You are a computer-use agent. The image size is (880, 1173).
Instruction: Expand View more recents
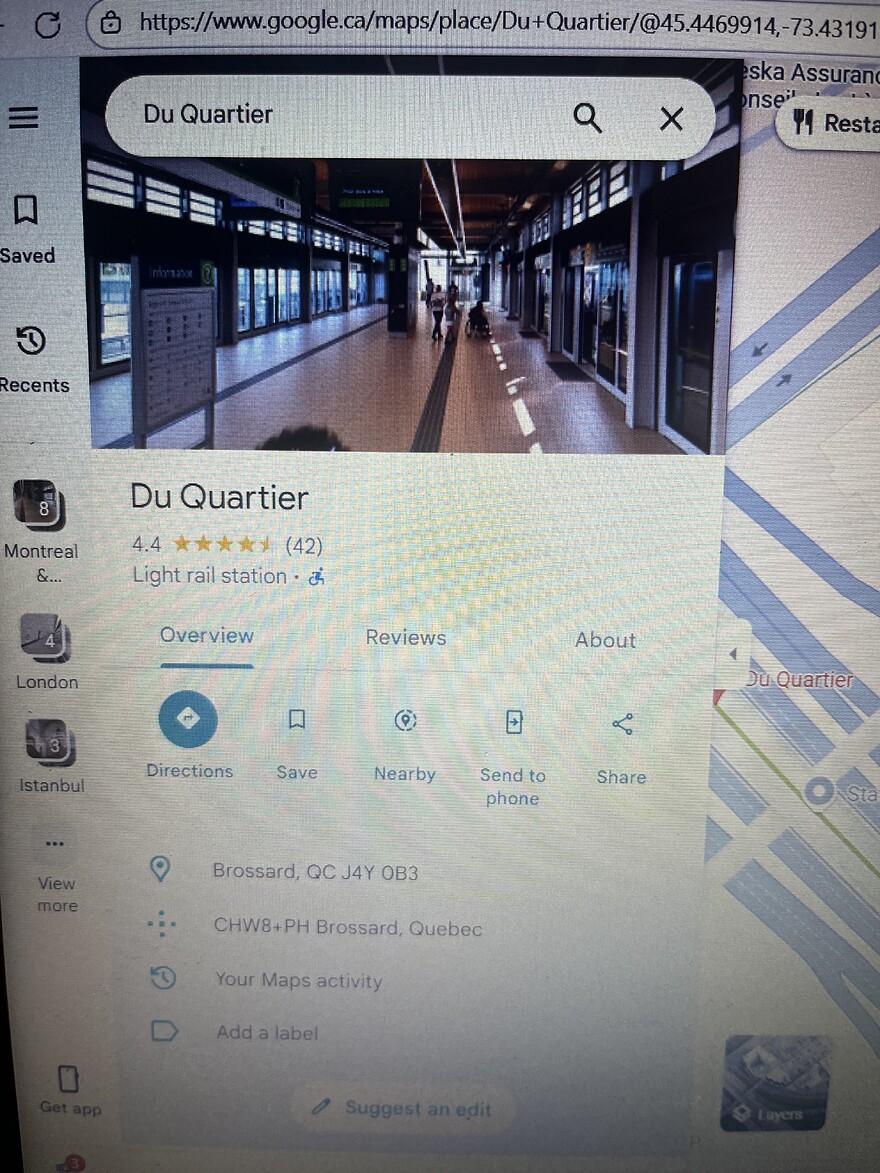[x=56, y=873]
